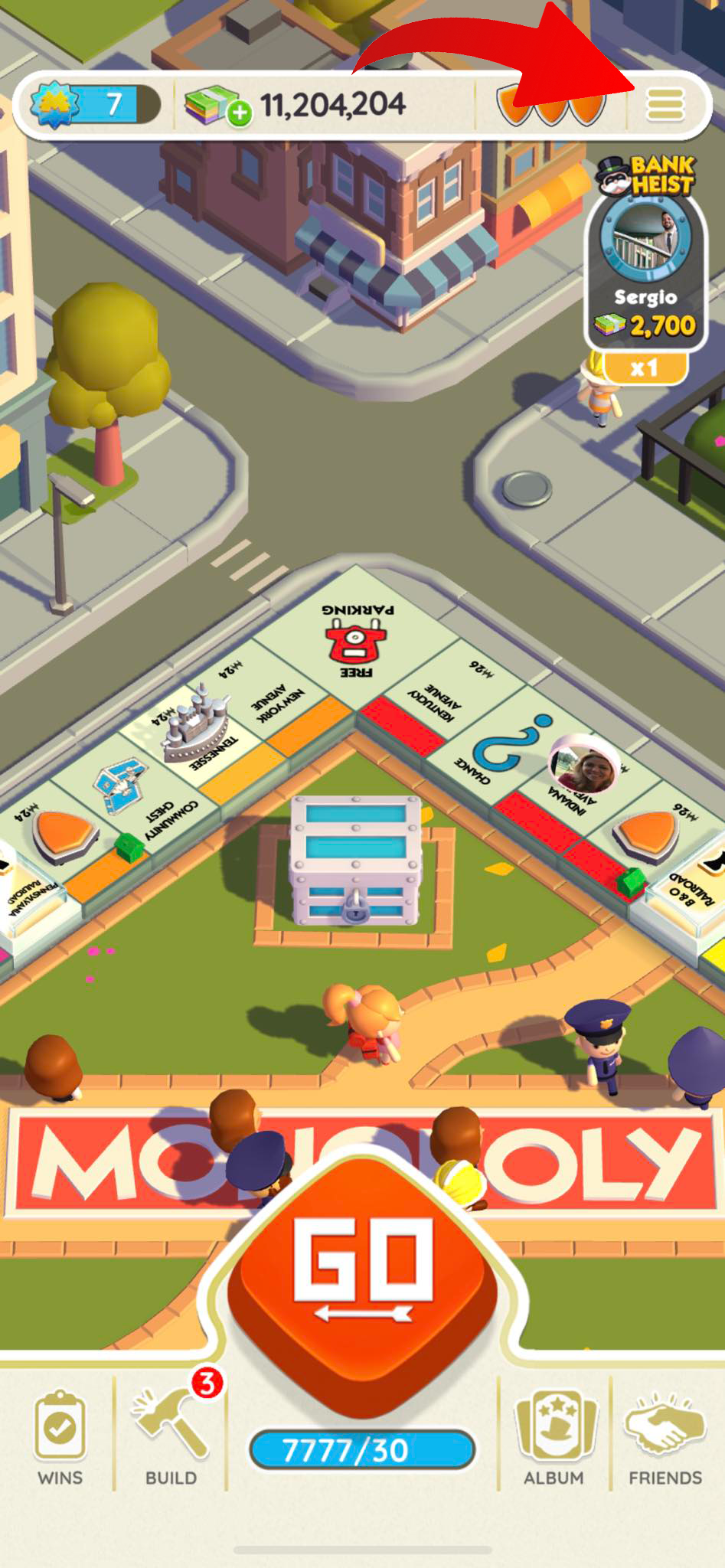Open the Wins tab
725x1568 pixels.
60,1438
